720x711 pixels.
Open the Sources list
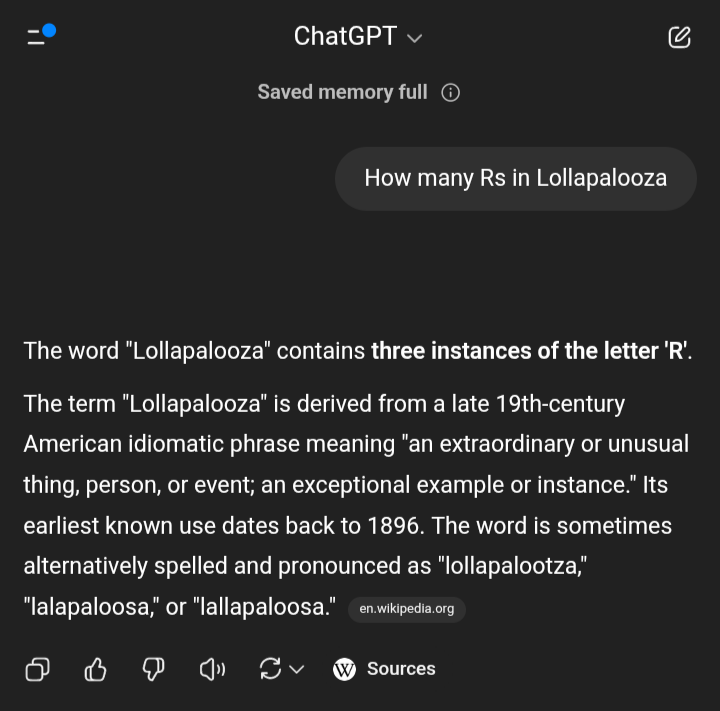[x=385, y=669]
